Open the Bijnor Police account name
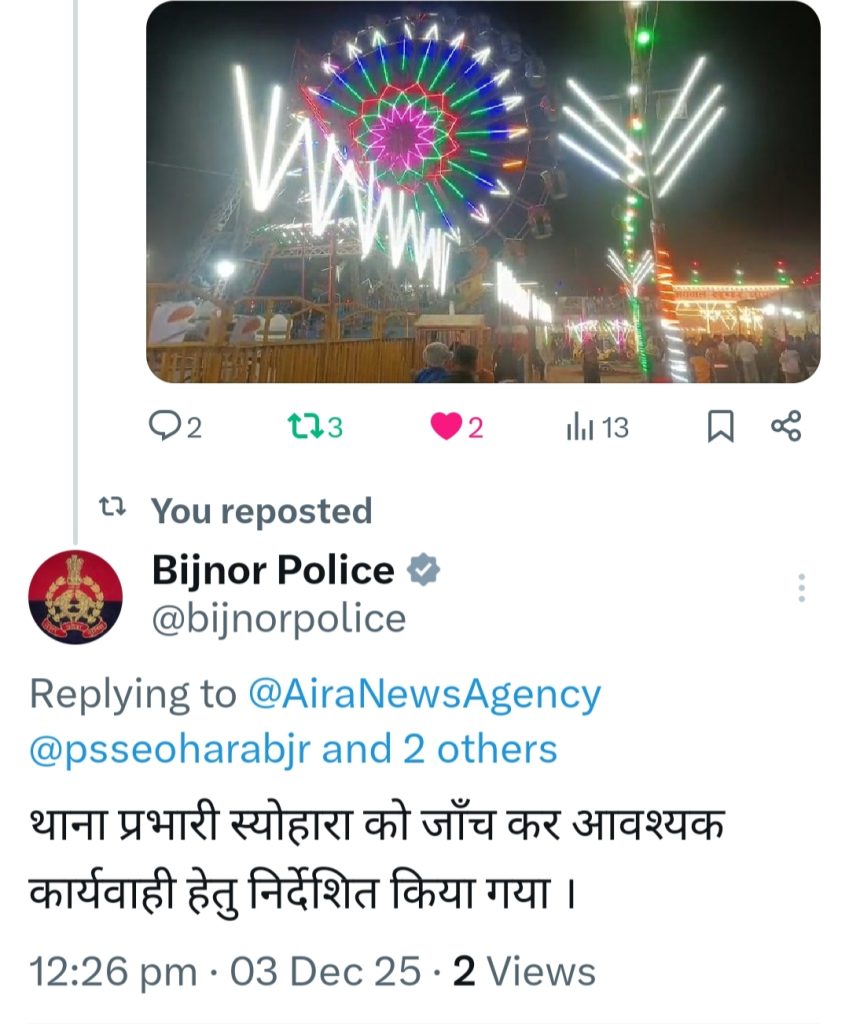Screen dimensions: 849x1024 pos(273,570)
